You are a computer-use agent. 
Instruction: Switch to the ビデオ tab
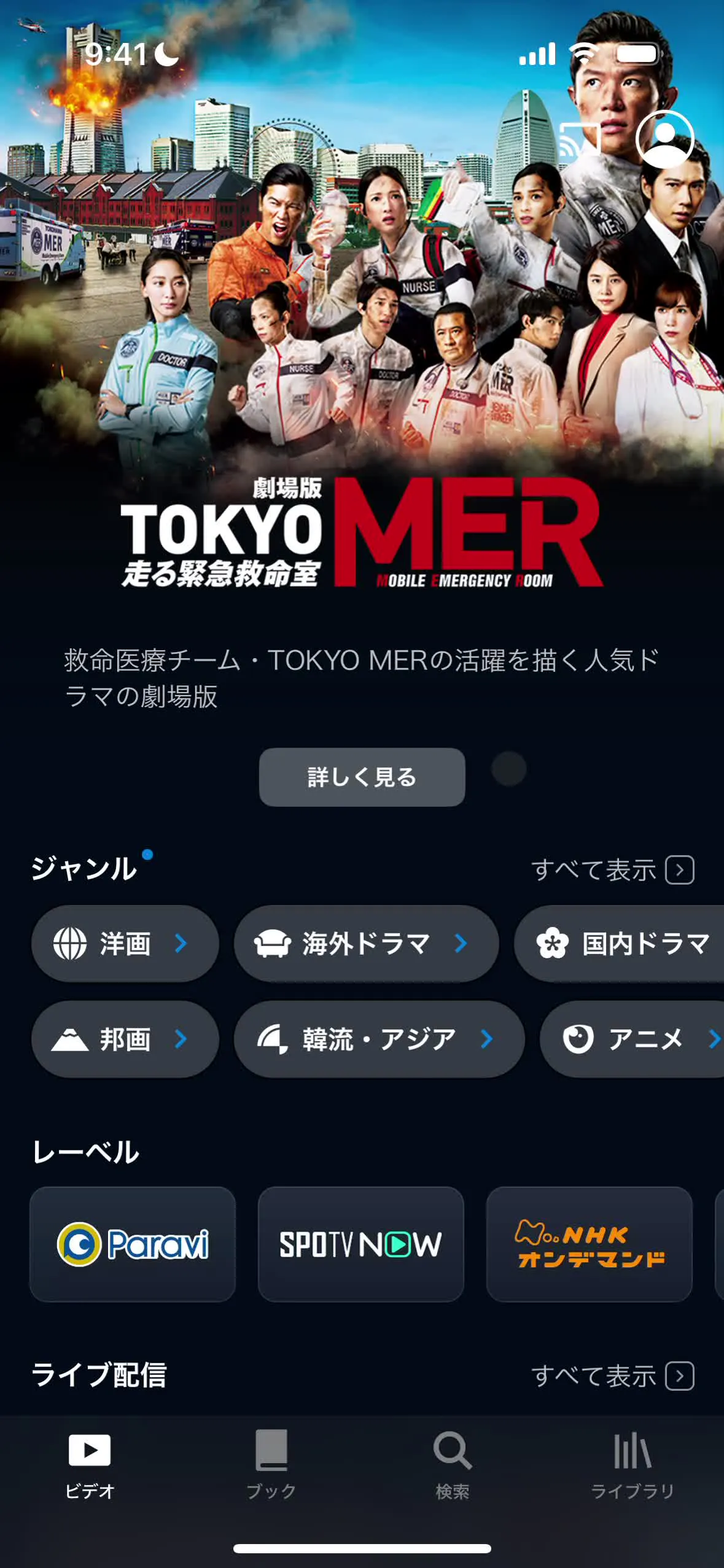(x=90, y=1464)
